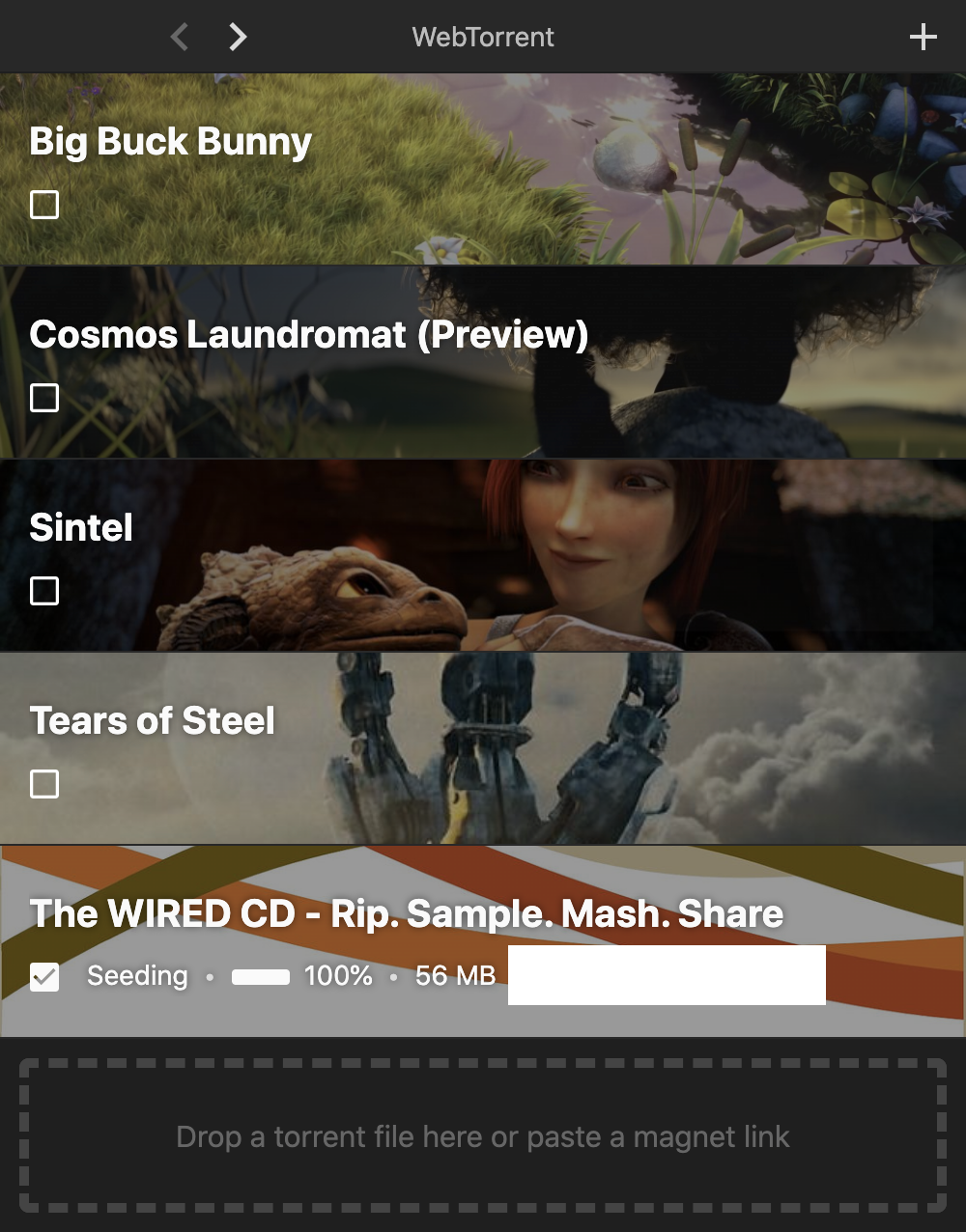966x1232 pixels.
Task: Tap the drop torrent or magnet link area
Action: (483, 1136)
